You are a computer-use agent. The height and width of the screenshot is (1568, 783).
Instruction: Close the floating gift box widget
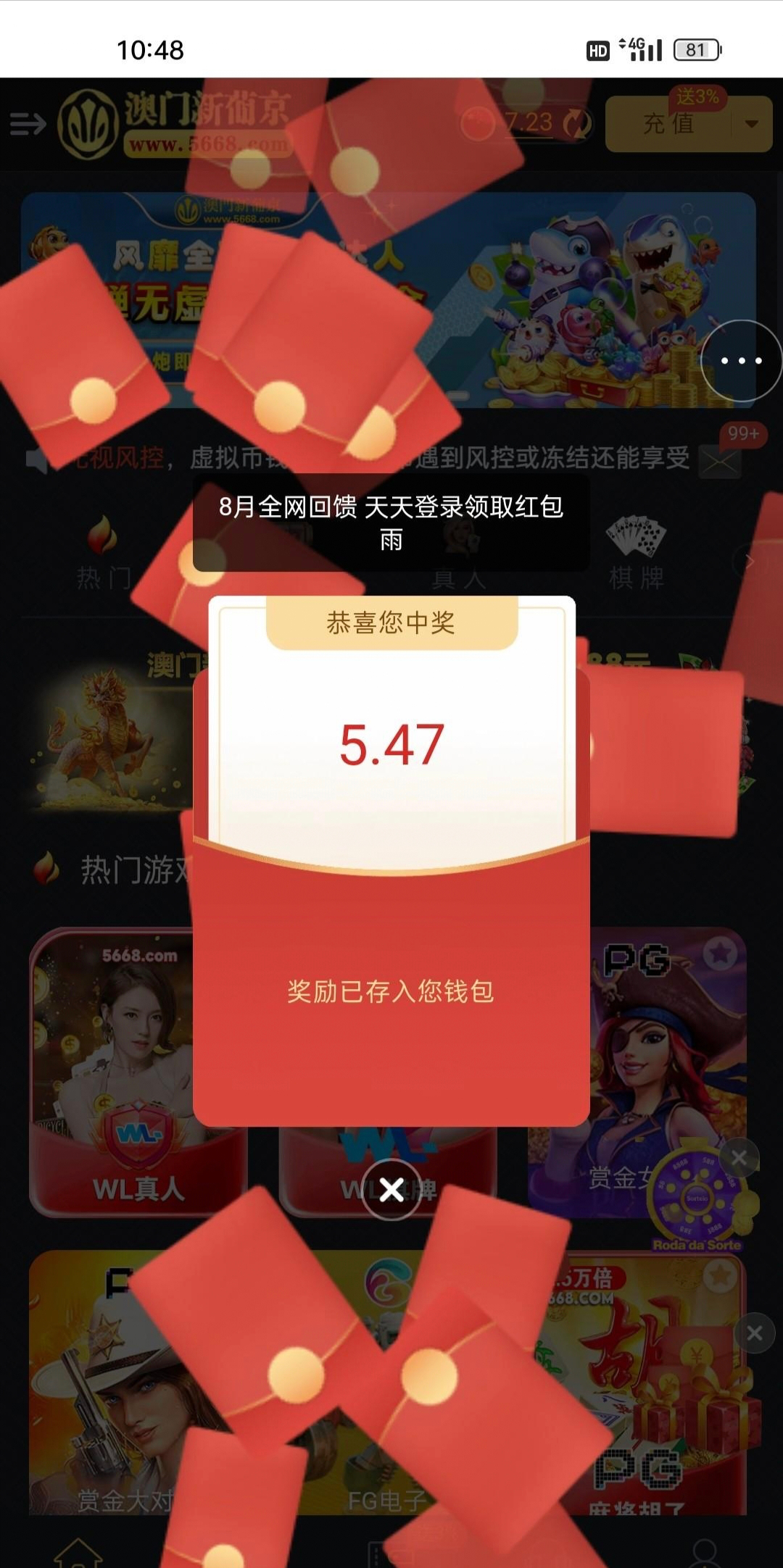754,1333
